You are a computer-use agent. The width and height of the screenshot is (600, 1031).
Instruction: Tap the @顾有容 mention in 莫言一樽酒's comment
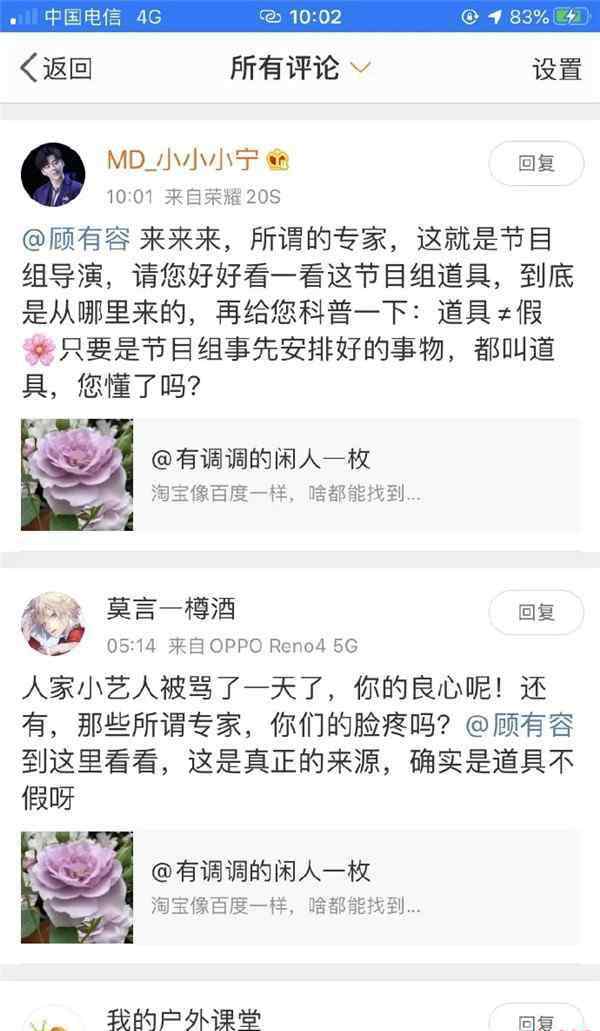click(x=519, y=725)
